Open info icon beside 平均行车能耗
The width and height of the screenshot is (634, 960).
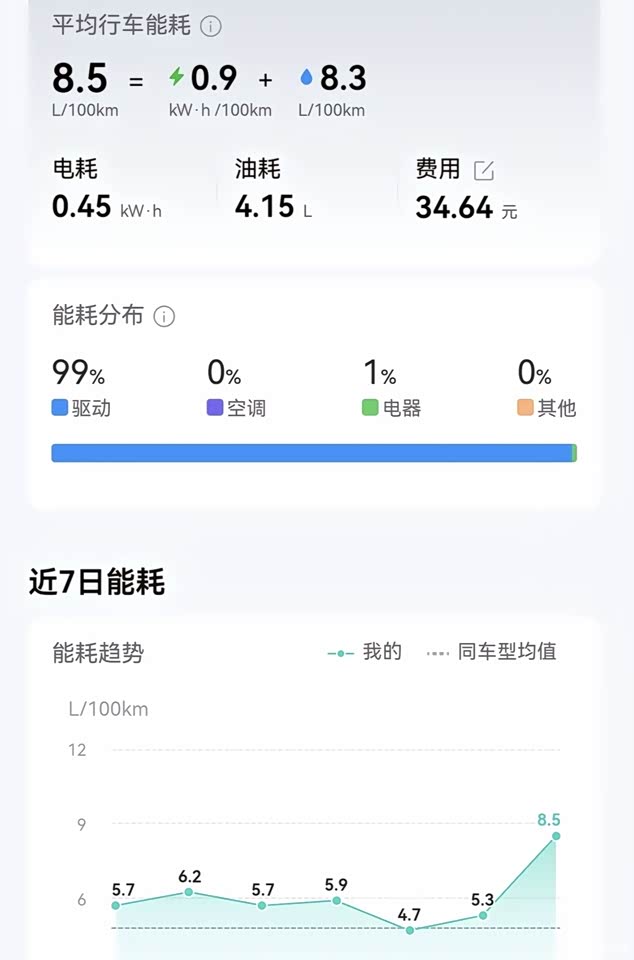click(x=210, y=27)
